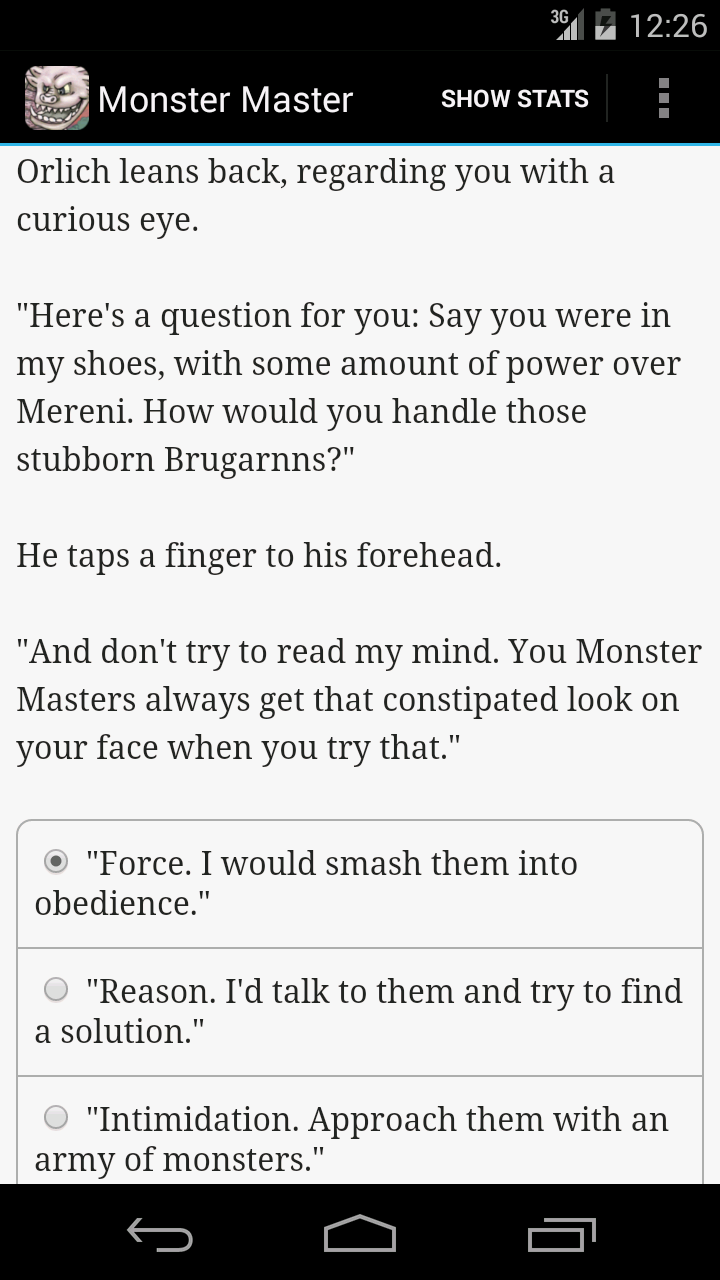
Task: Pick the "Intimidation" answer option
Action: tap(57, 1117)
